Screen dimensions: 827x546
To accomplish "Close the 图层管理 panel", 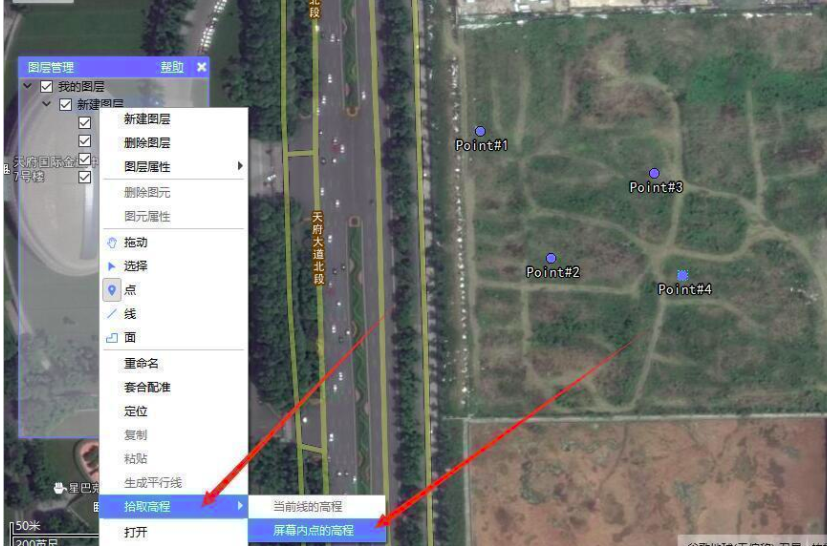I will click(x=201, y=67).
